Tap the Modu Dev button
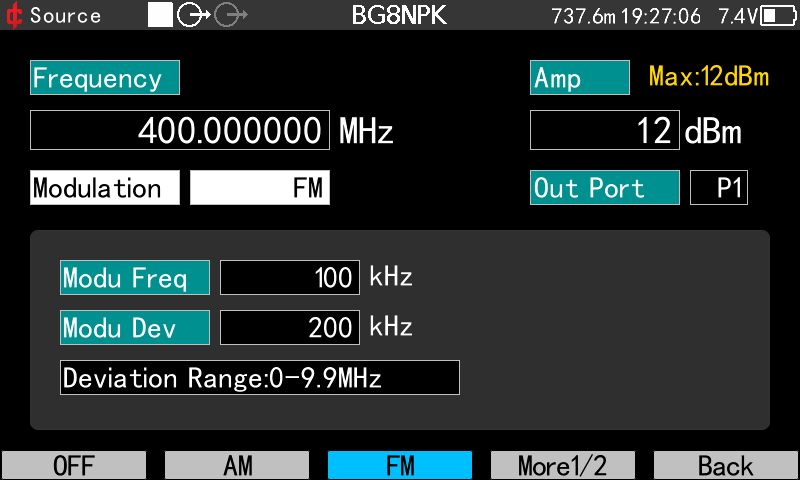 click(135, 327)
